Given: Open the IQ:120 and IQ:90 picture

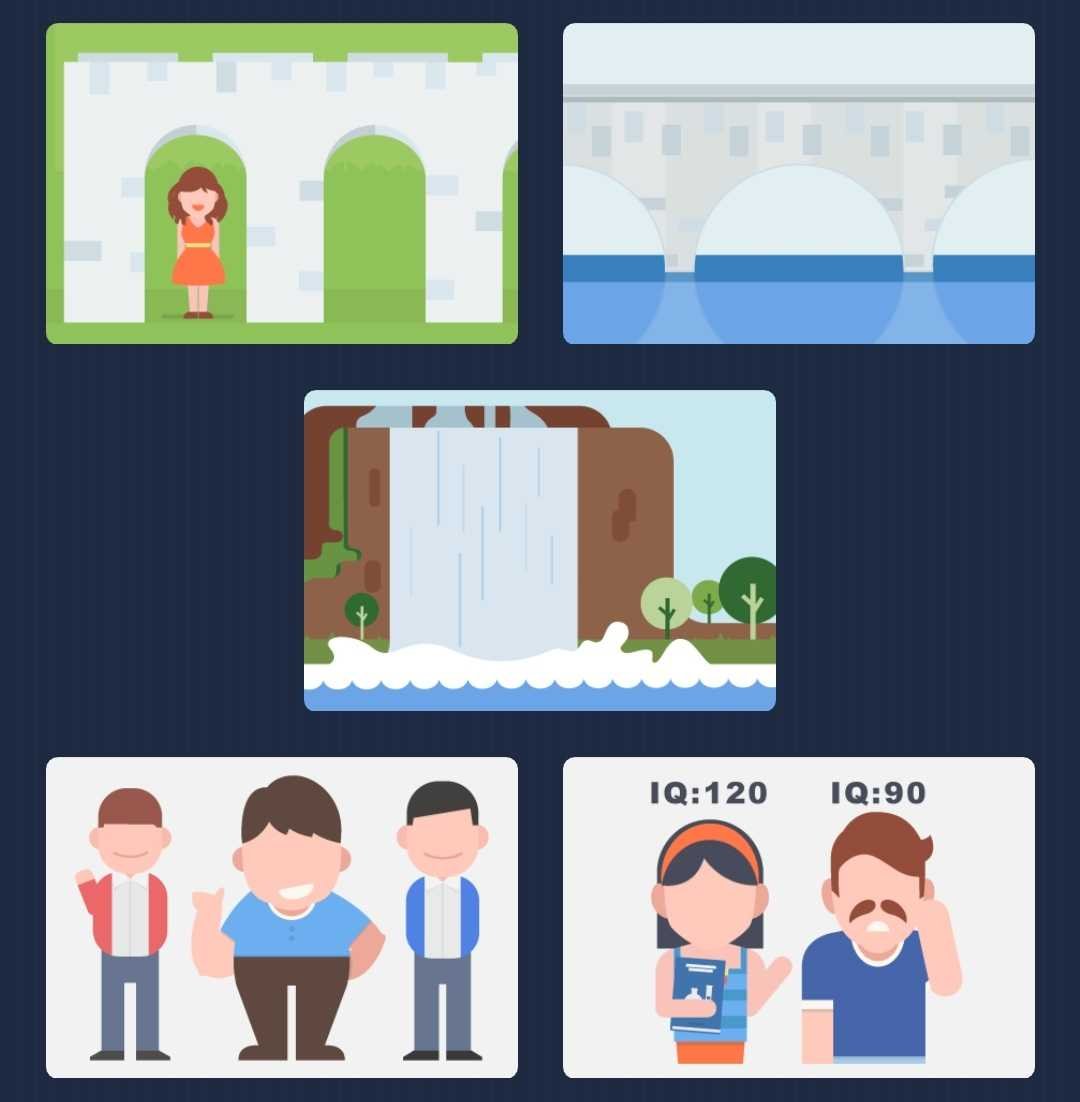Looking at the screenshot, I should (x=798, y=917).
